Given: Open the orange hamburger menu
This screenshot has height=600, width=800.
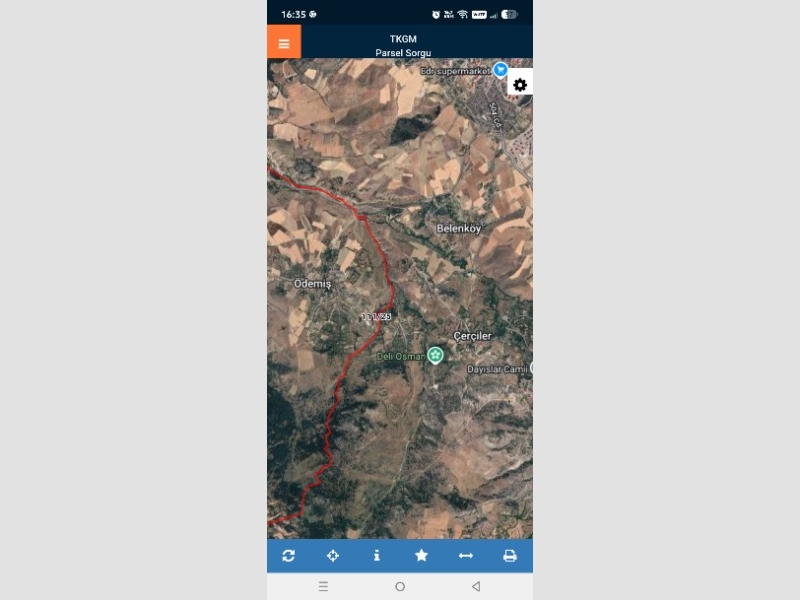Looking at the screenshot, I should click(284, 43).
